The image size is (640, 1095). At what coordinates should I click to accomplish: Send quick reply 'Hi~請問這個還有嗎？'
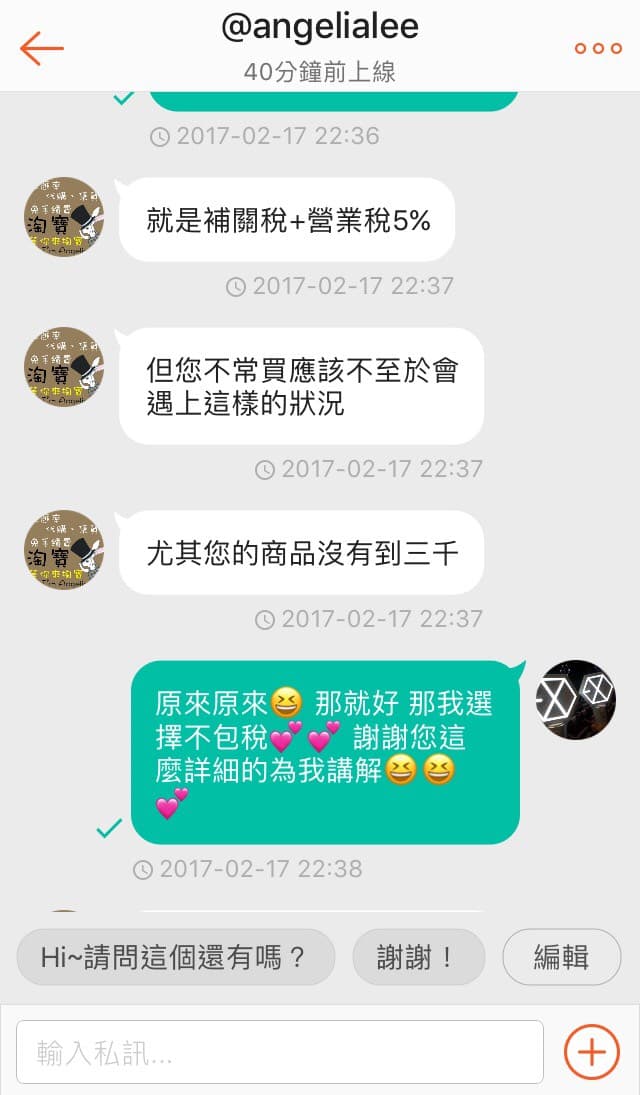click(175, 957)
